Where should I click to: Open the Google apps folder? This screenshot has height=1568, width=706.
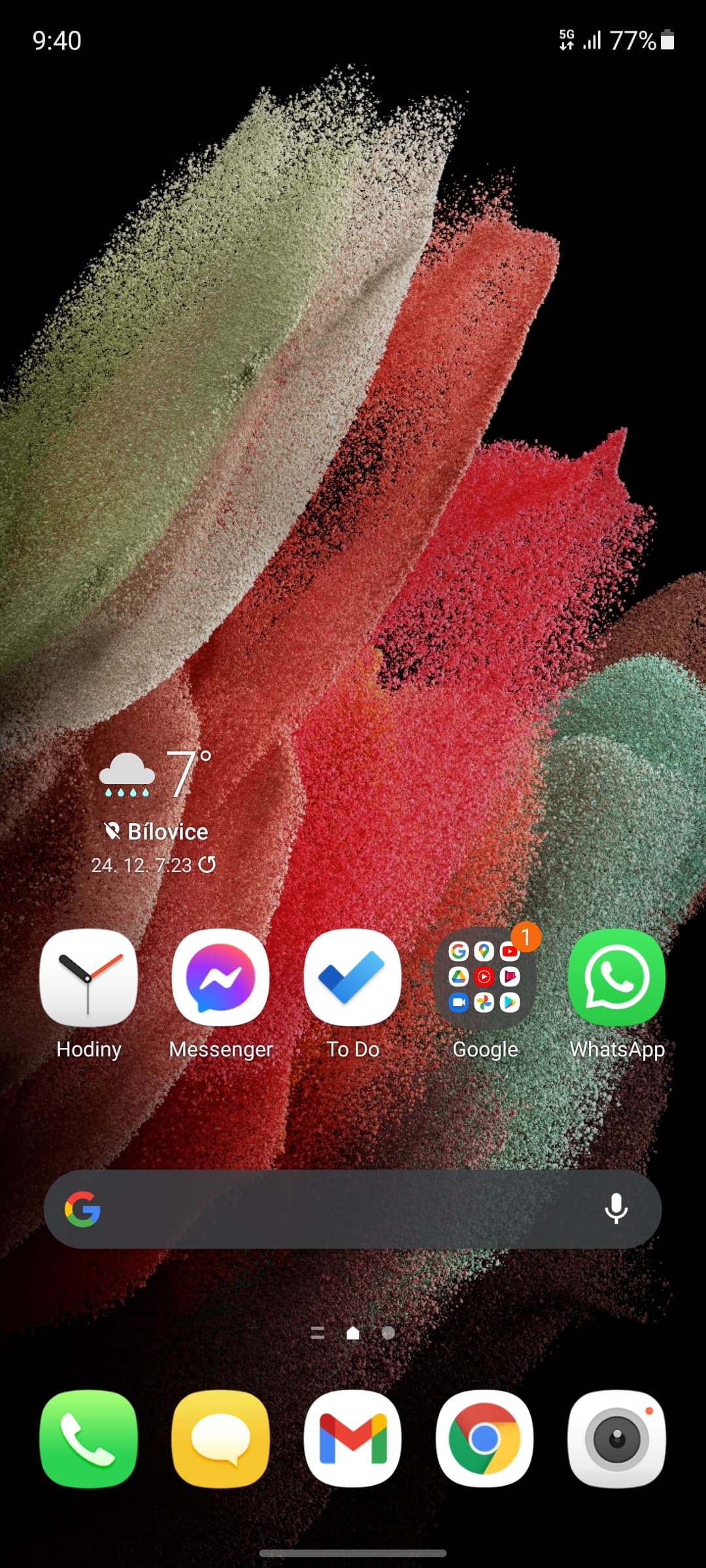click(484, 977)
